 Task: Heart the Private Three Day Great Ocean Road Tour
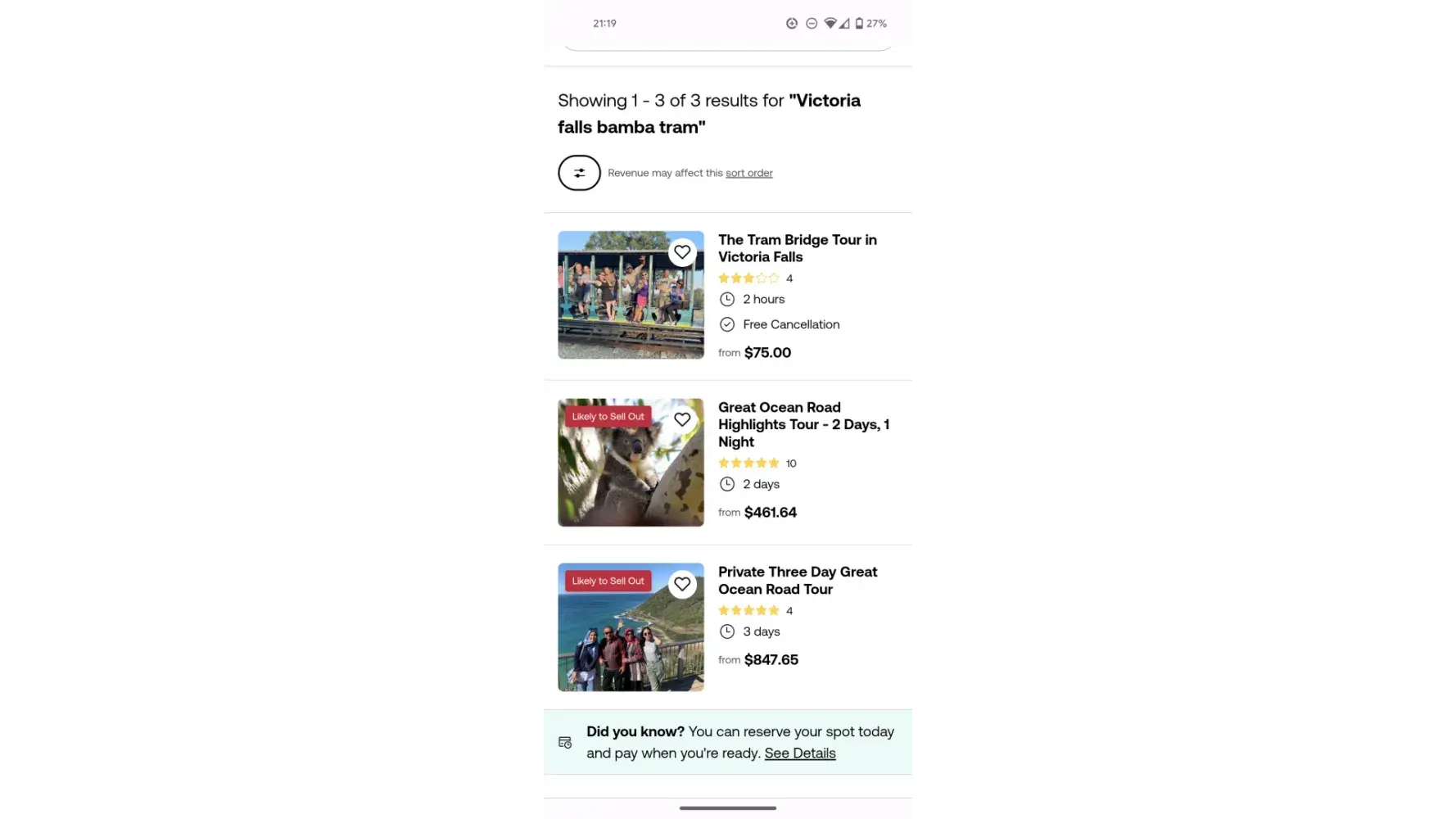tap(682, 584)
